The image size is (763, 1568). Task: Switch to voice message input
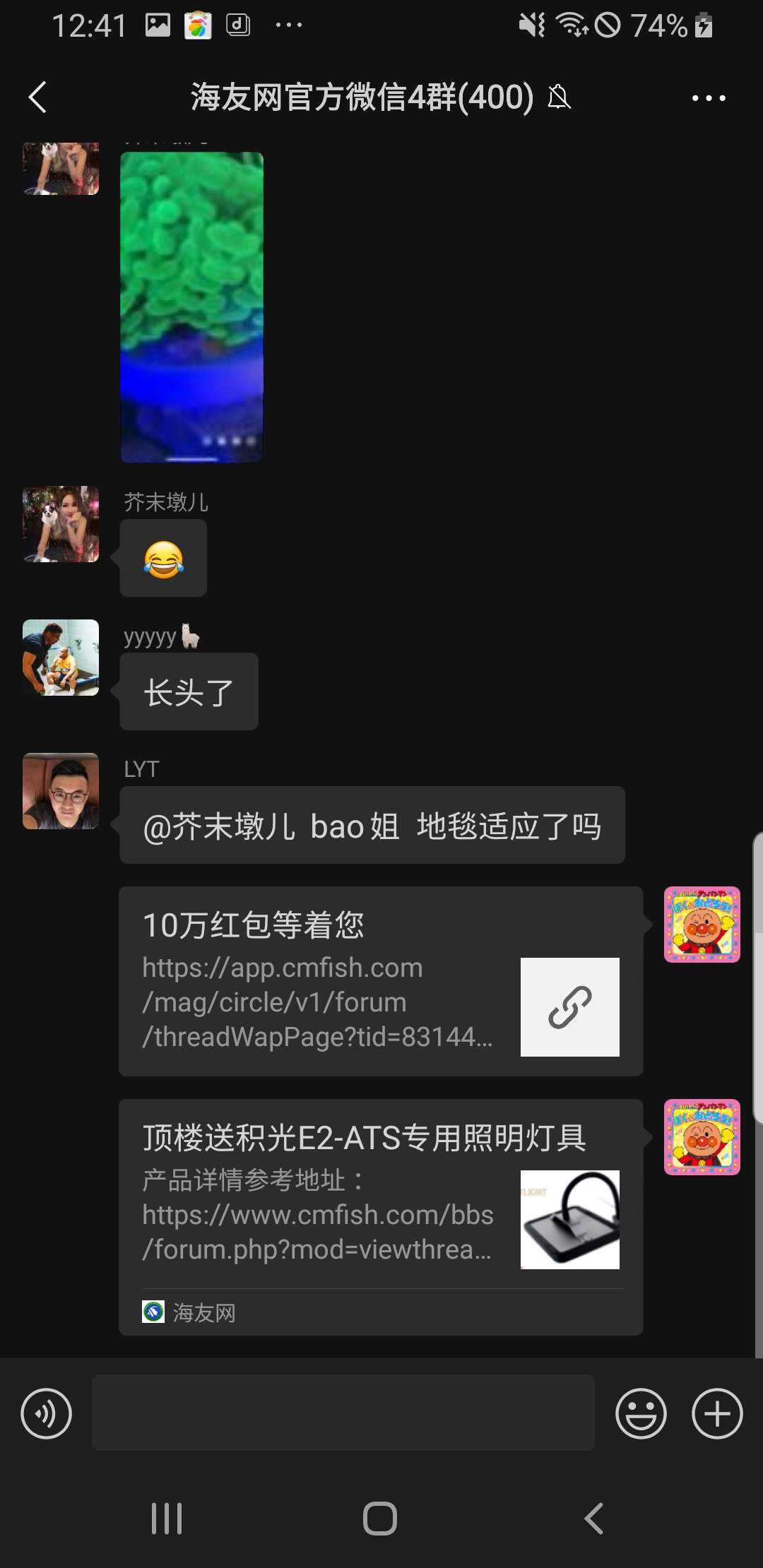(x=47, y=1413)
